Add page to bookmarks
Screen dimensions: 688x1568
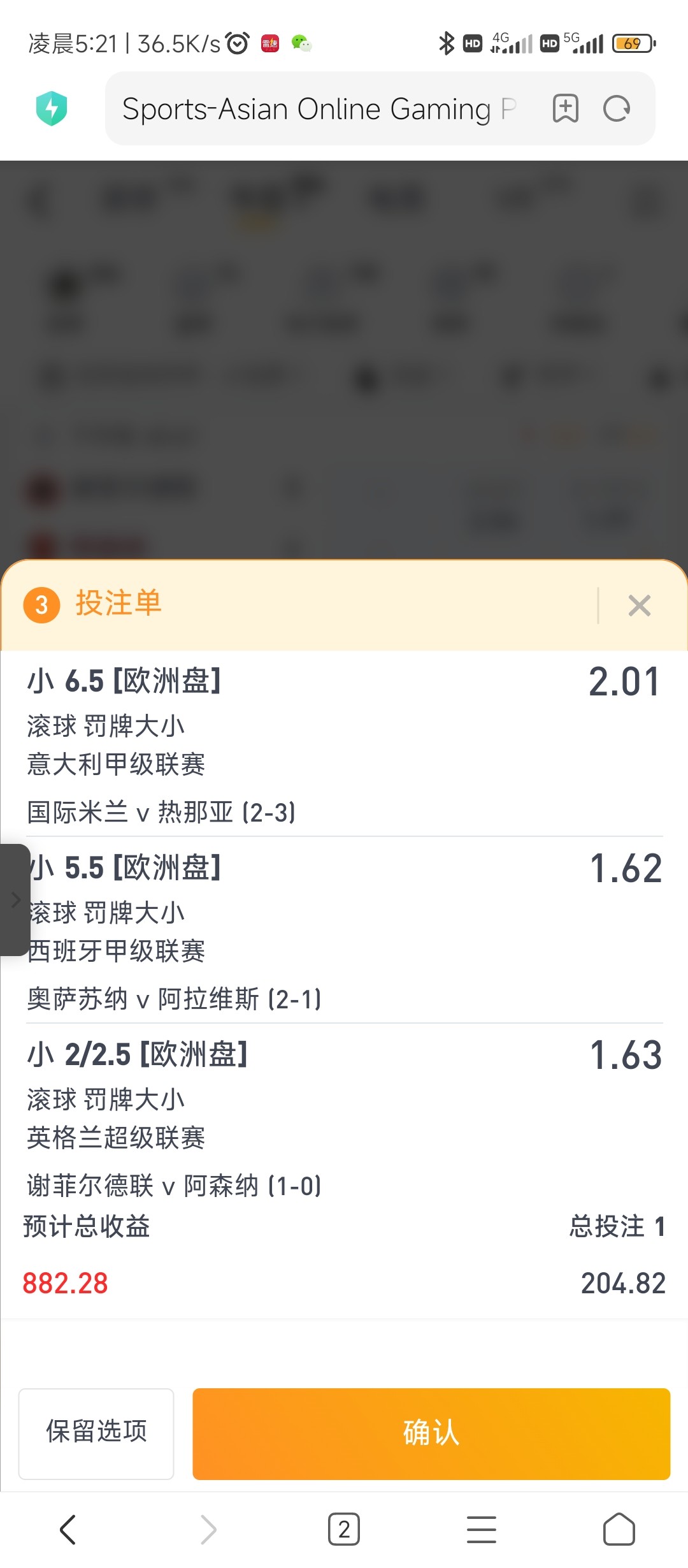click(565, 108)
